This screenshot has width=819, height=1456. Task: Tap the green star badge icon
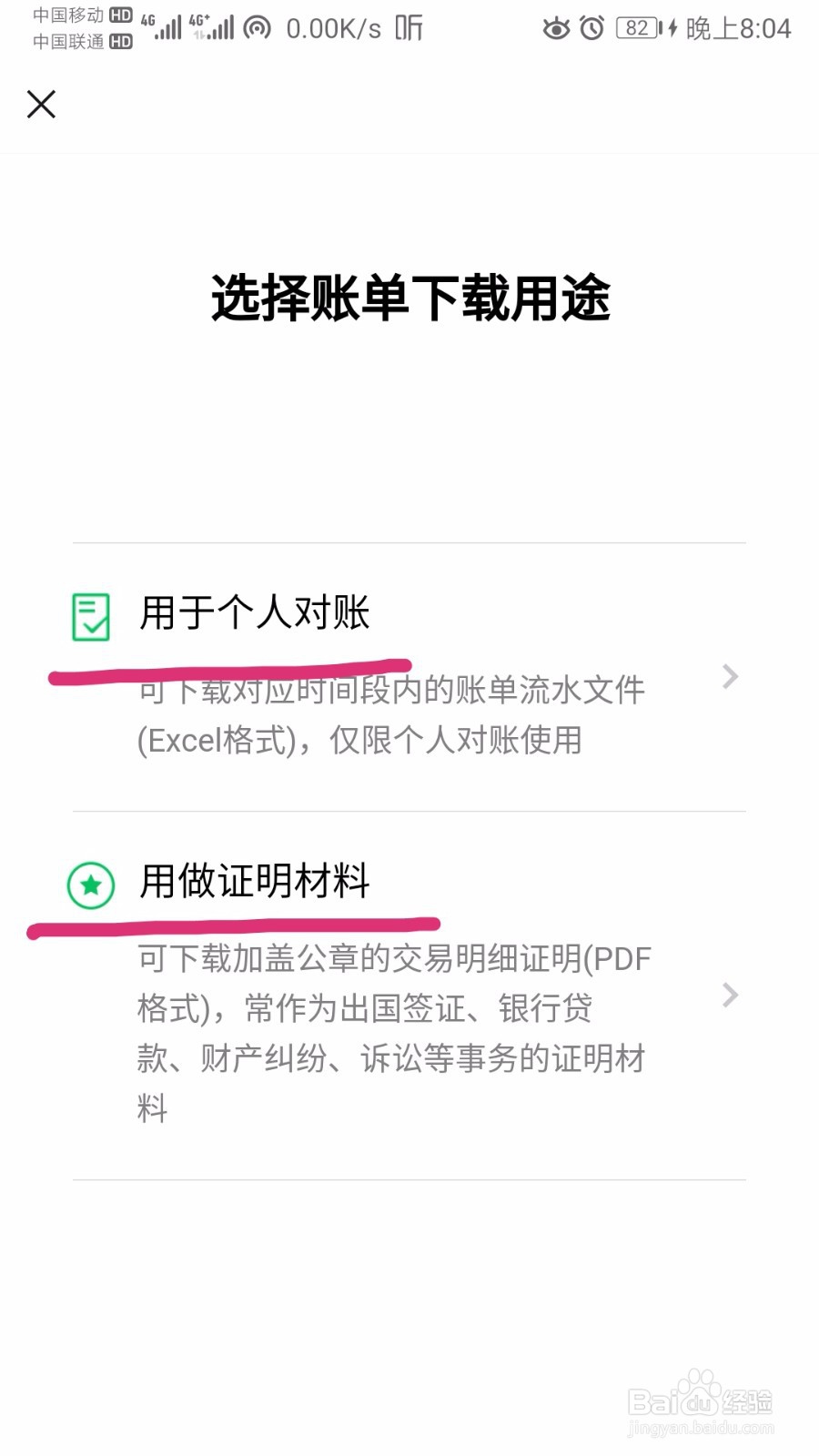[x=89, y=885]
